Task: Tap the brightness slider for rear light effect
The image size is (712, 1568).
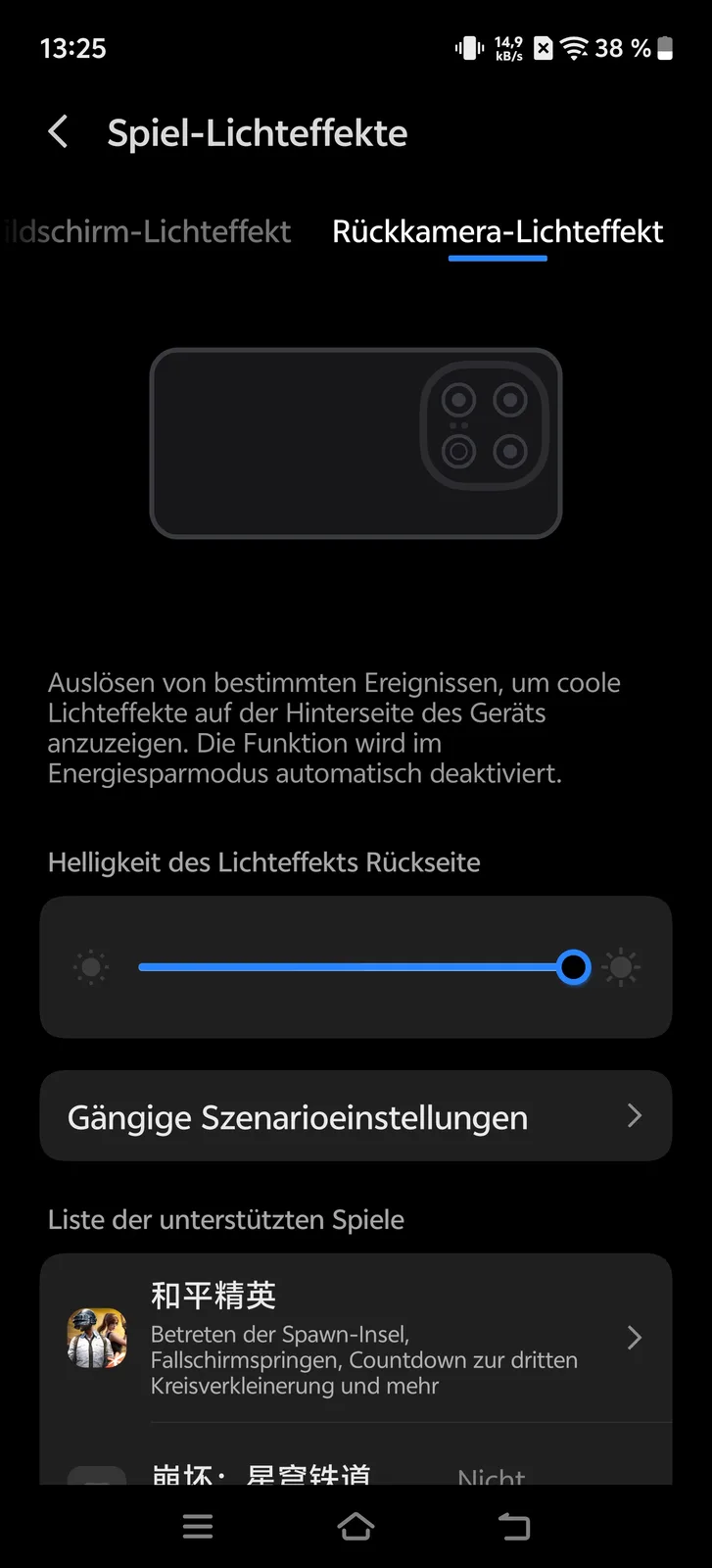Action: point(356,967)
